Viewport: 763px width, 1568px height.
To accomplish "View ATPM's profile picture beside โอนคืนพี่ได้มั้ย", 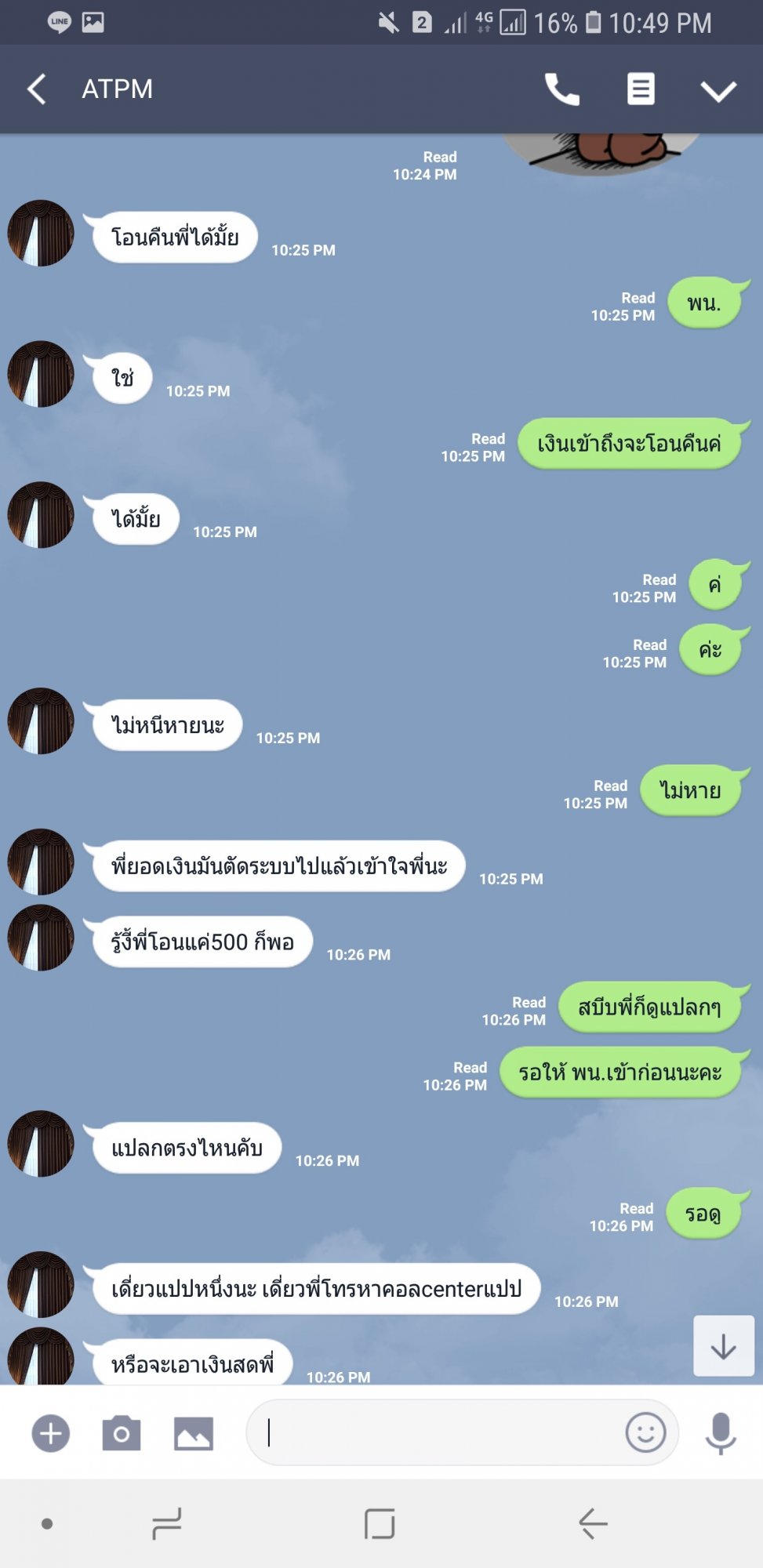I will 41,233.
